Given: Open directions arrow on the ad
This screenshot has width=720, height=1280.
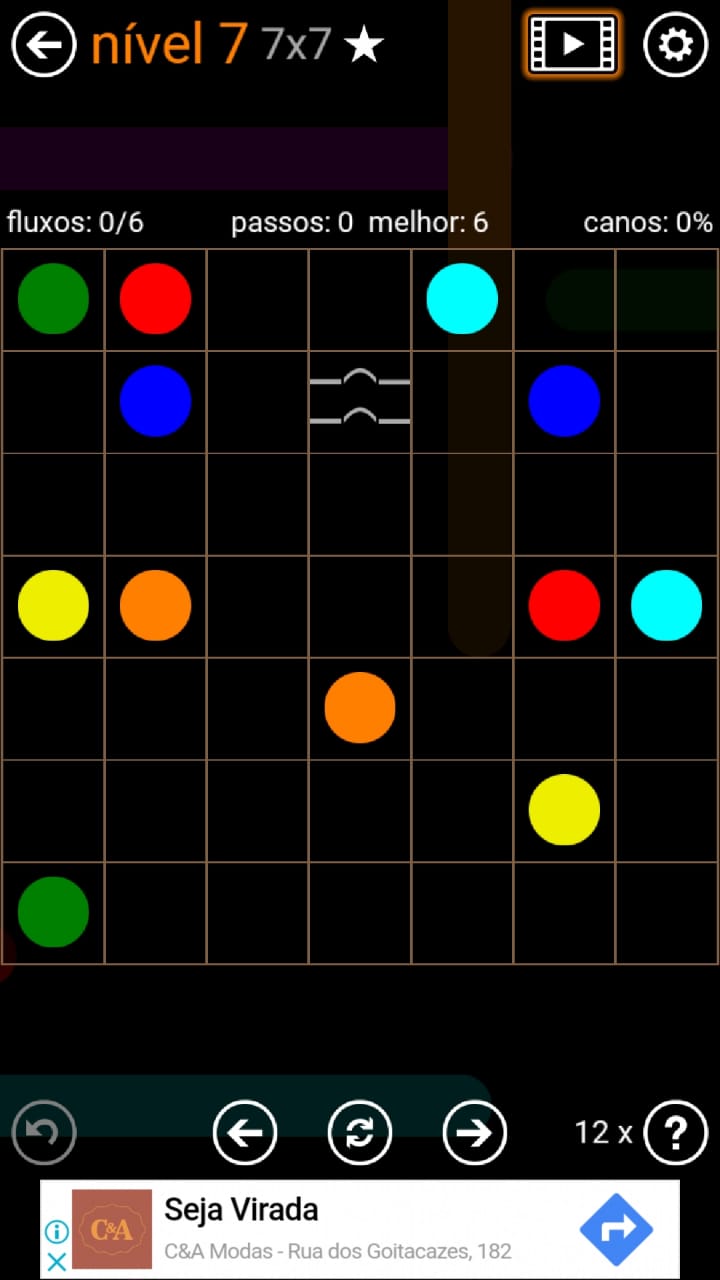Looking at the screenshot, I should point(616,1228).
